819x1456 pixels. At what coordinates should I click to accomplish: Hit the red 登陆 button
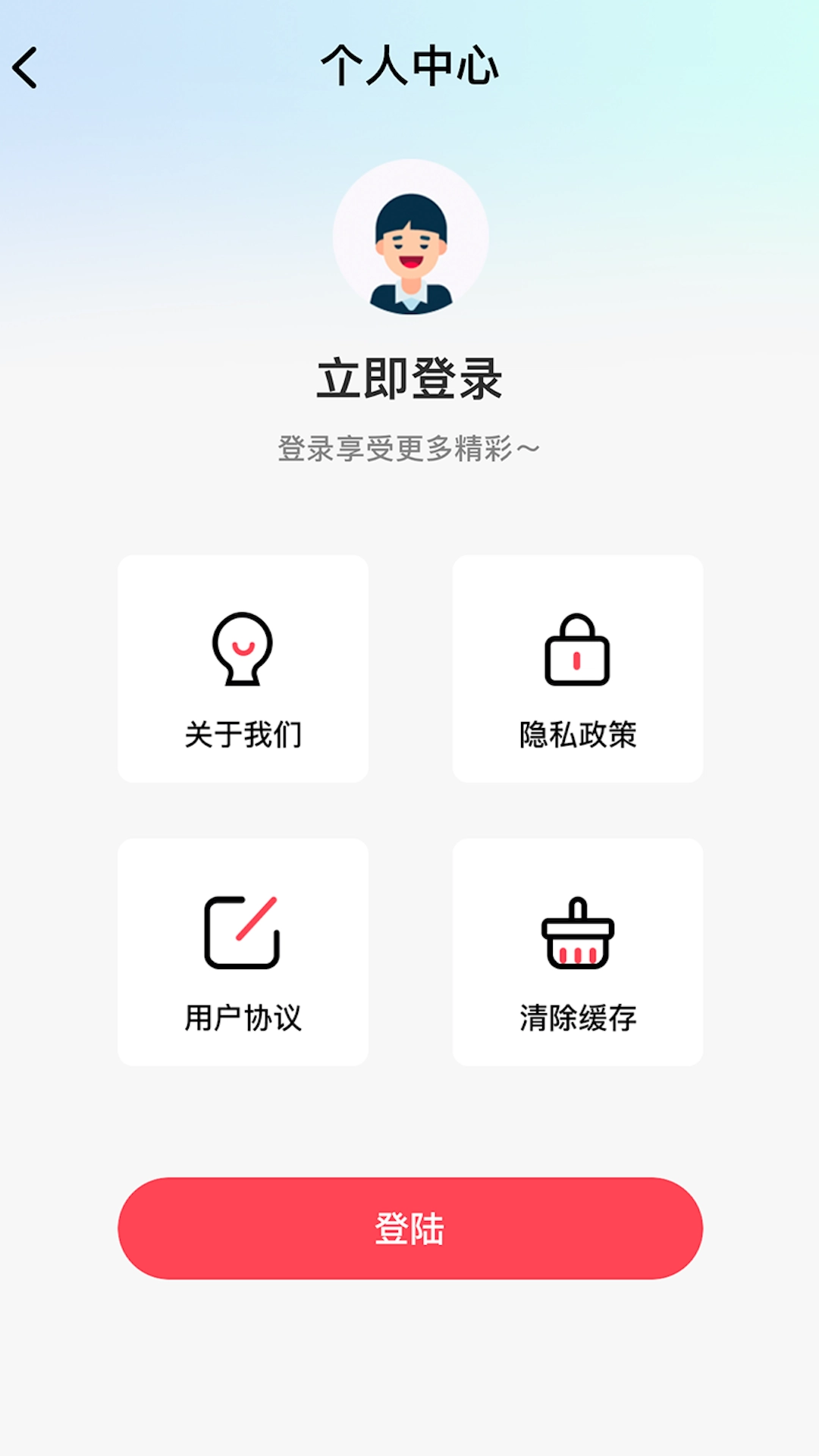[x=409, y=1228]
